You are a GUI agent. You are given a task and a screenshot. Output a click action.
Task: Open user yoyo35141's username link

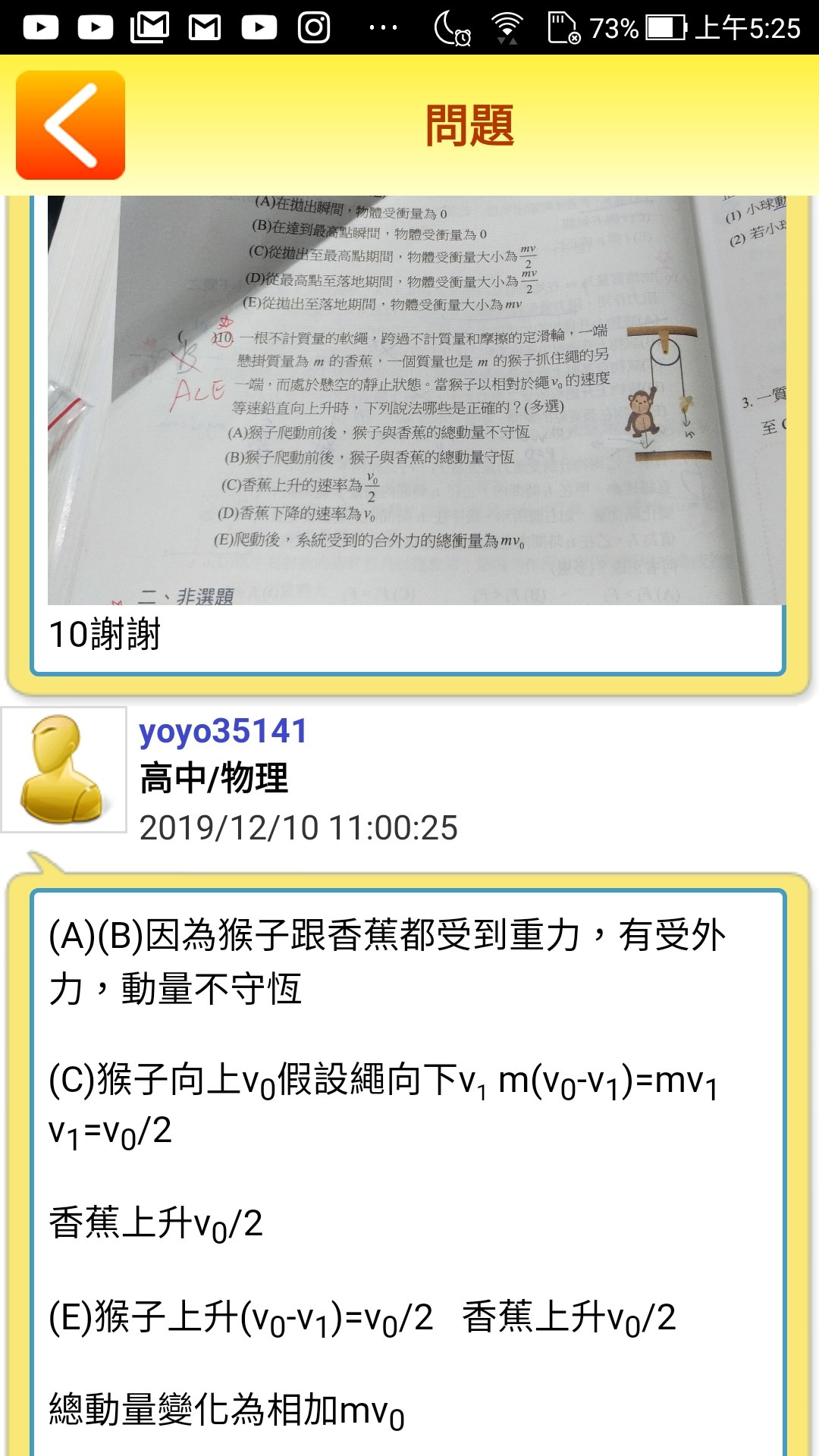tap(223, 732)
